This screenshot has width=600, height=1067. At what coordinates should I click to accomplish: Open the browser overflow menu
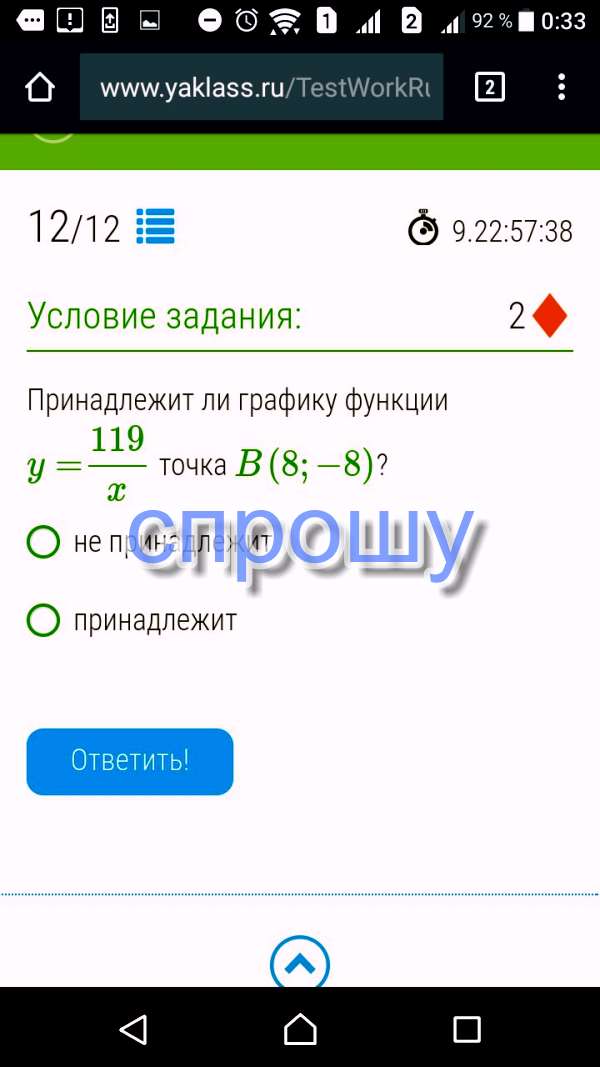click(x=563, y=88)
